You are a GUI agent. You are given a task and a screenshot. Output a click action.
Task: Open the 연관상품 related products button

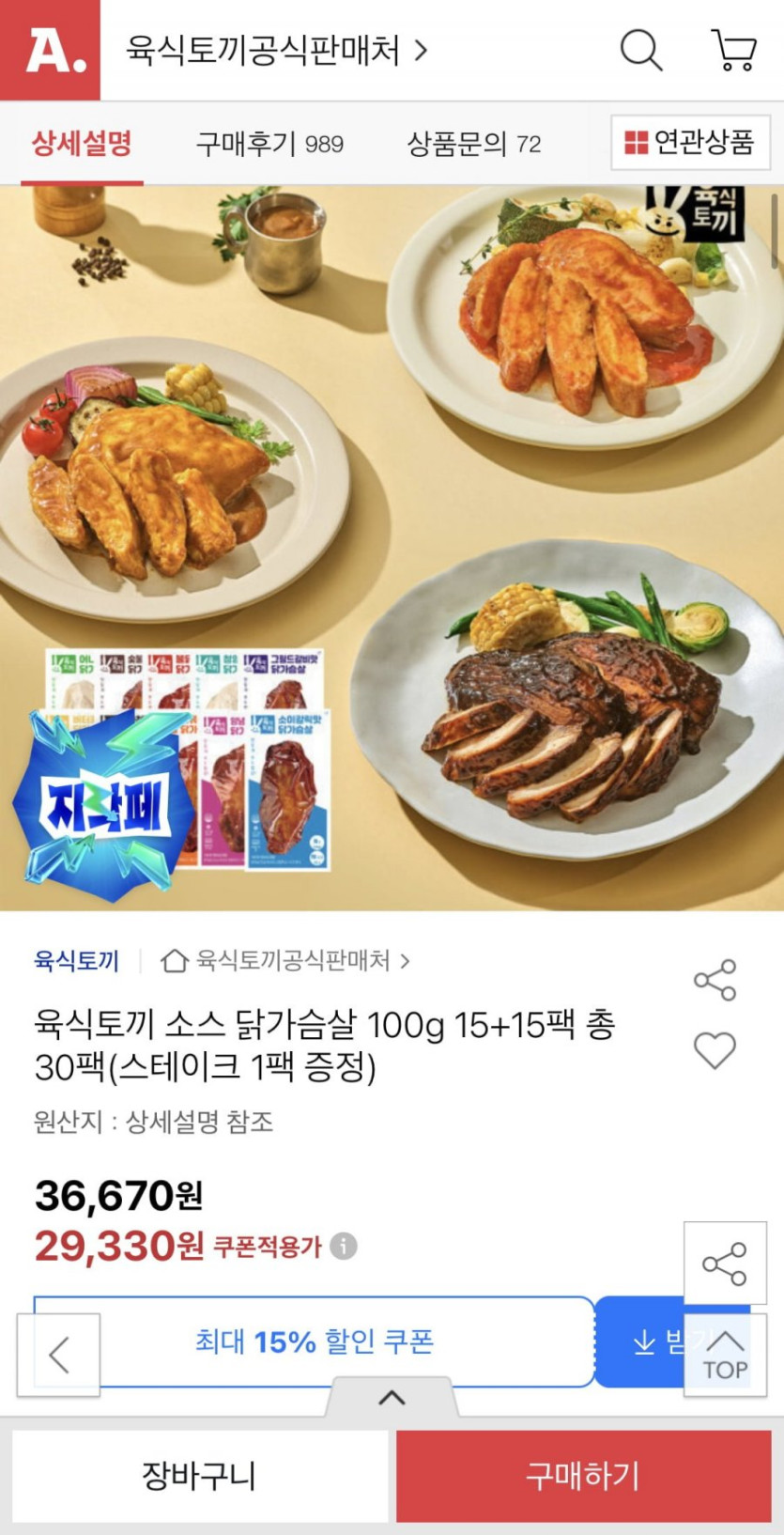[690, 143]
